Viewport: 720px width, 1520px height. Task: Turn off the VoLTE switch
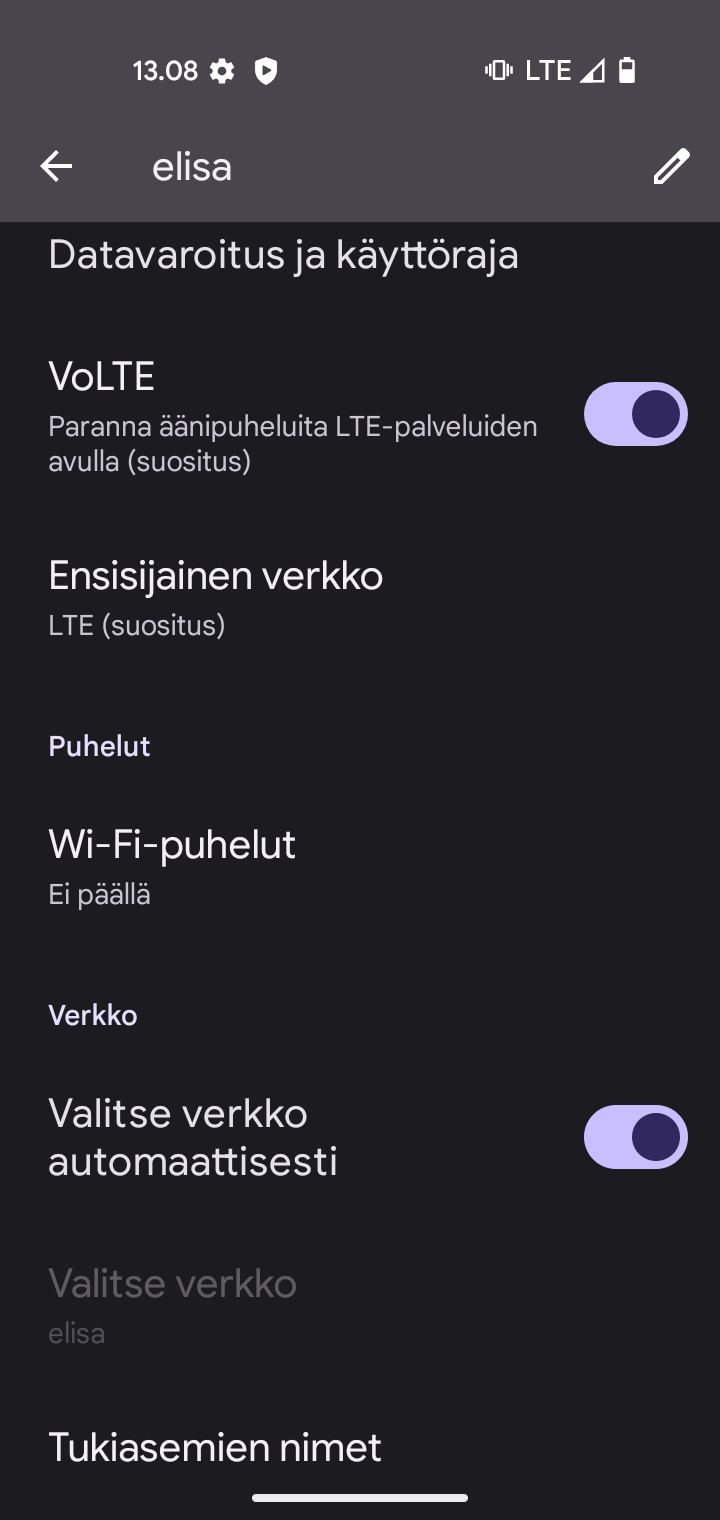635,414
